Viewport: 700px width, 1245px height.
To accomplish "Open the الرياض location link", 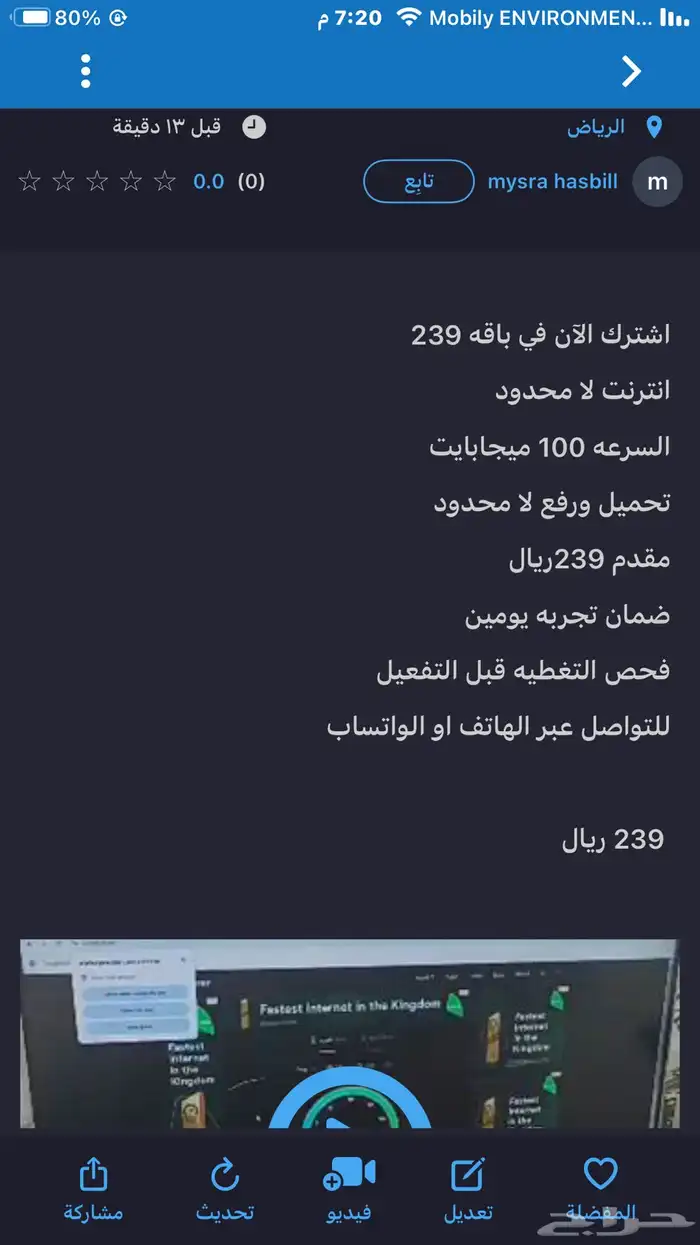I will (x=596, y=127).
